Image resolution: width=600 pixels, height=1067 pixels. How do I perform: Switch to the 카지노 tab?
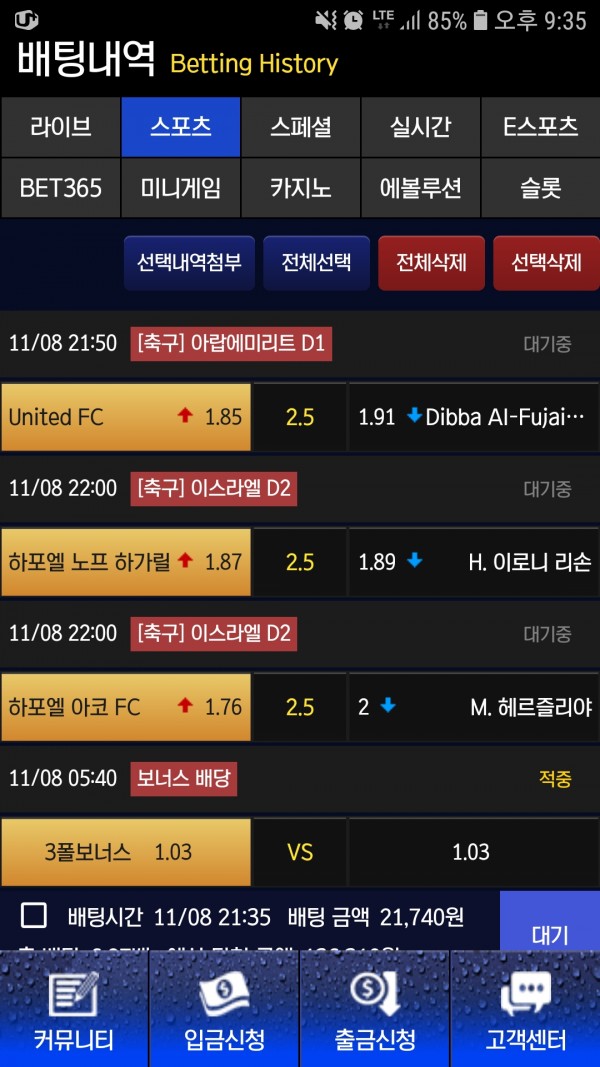pos(300,187)
